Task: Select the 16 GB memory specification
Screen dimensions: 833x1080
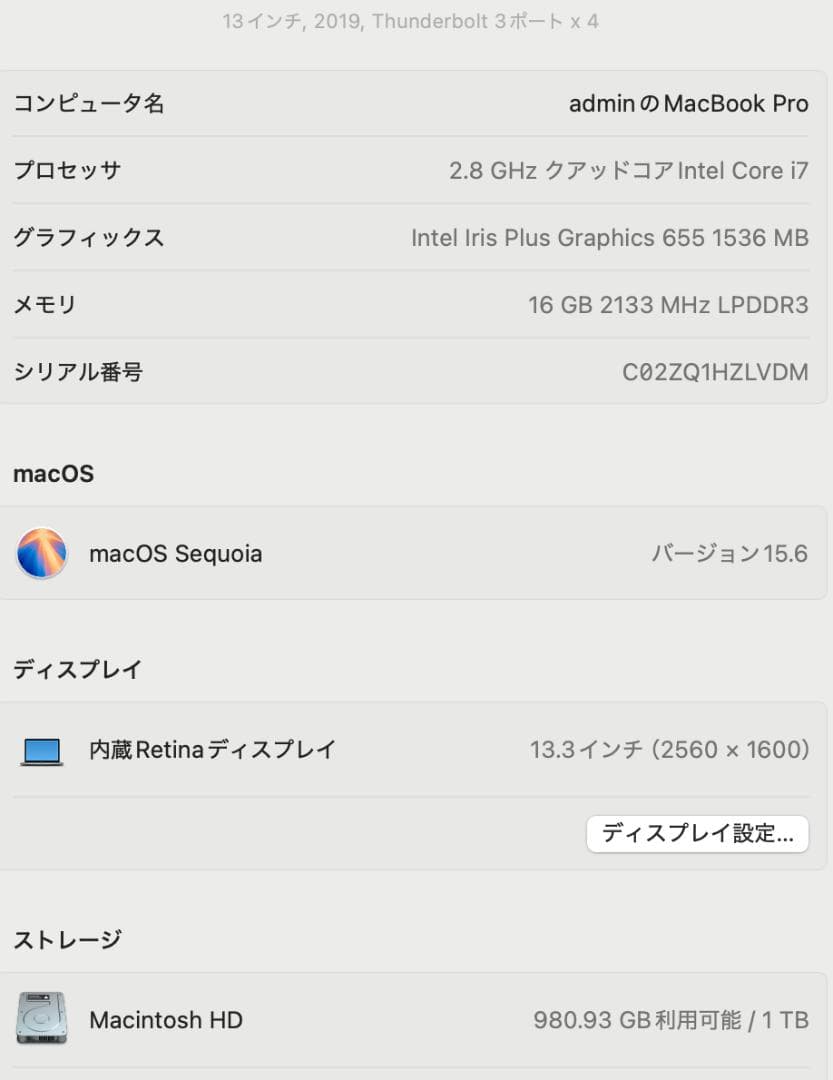Action: [x=668, y=304]
